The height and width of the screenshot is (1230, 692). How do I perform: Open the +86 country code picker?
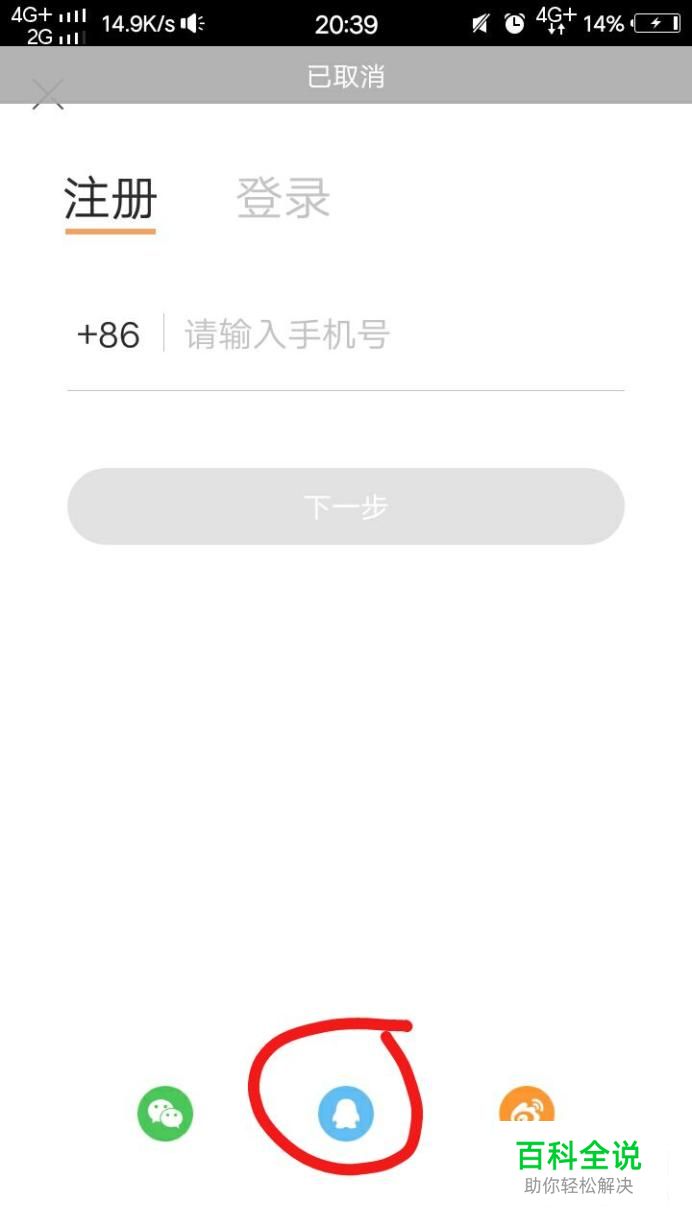108,335
